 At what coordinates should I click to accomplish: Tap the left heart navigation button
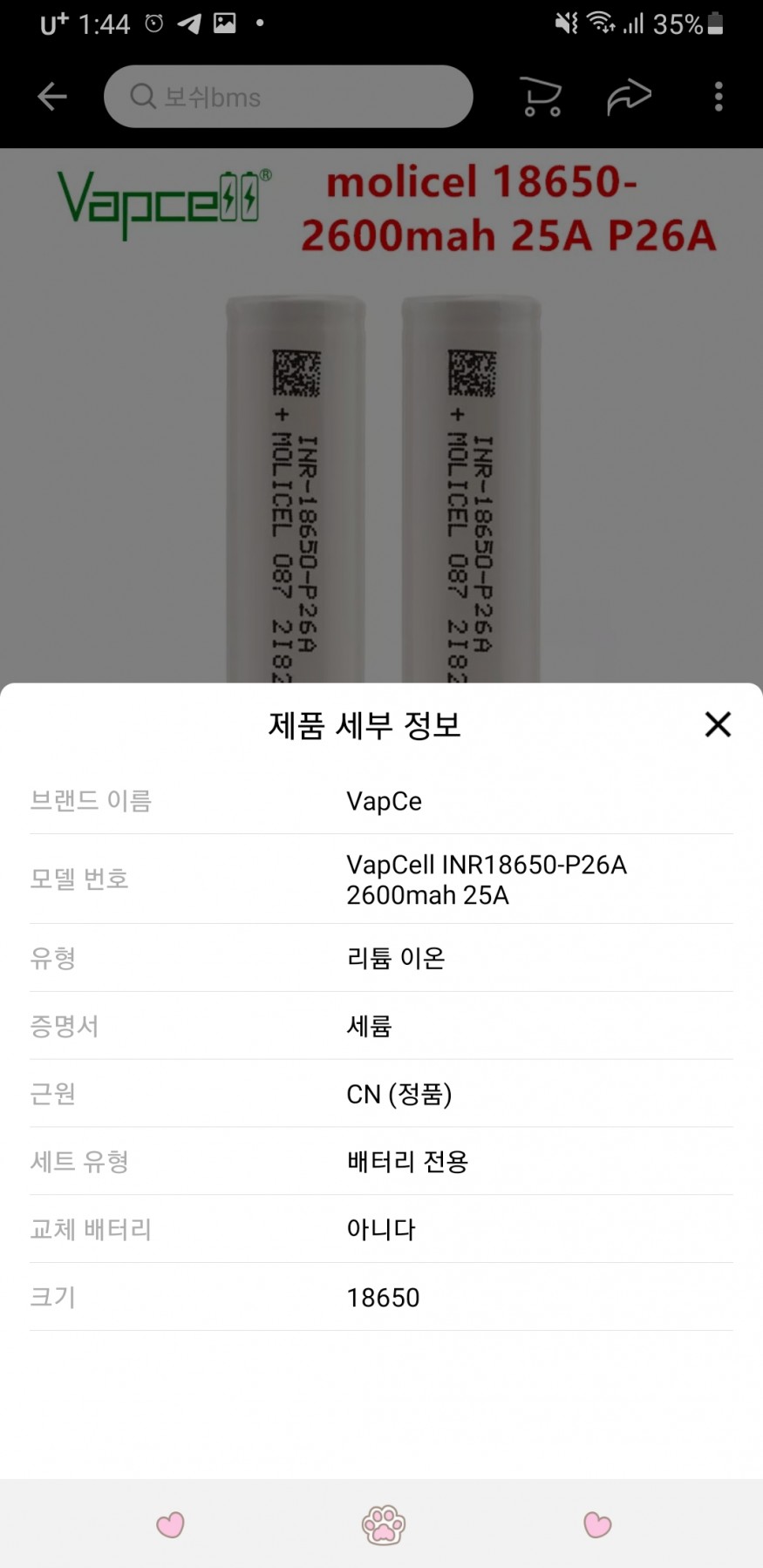[170, 1524]
